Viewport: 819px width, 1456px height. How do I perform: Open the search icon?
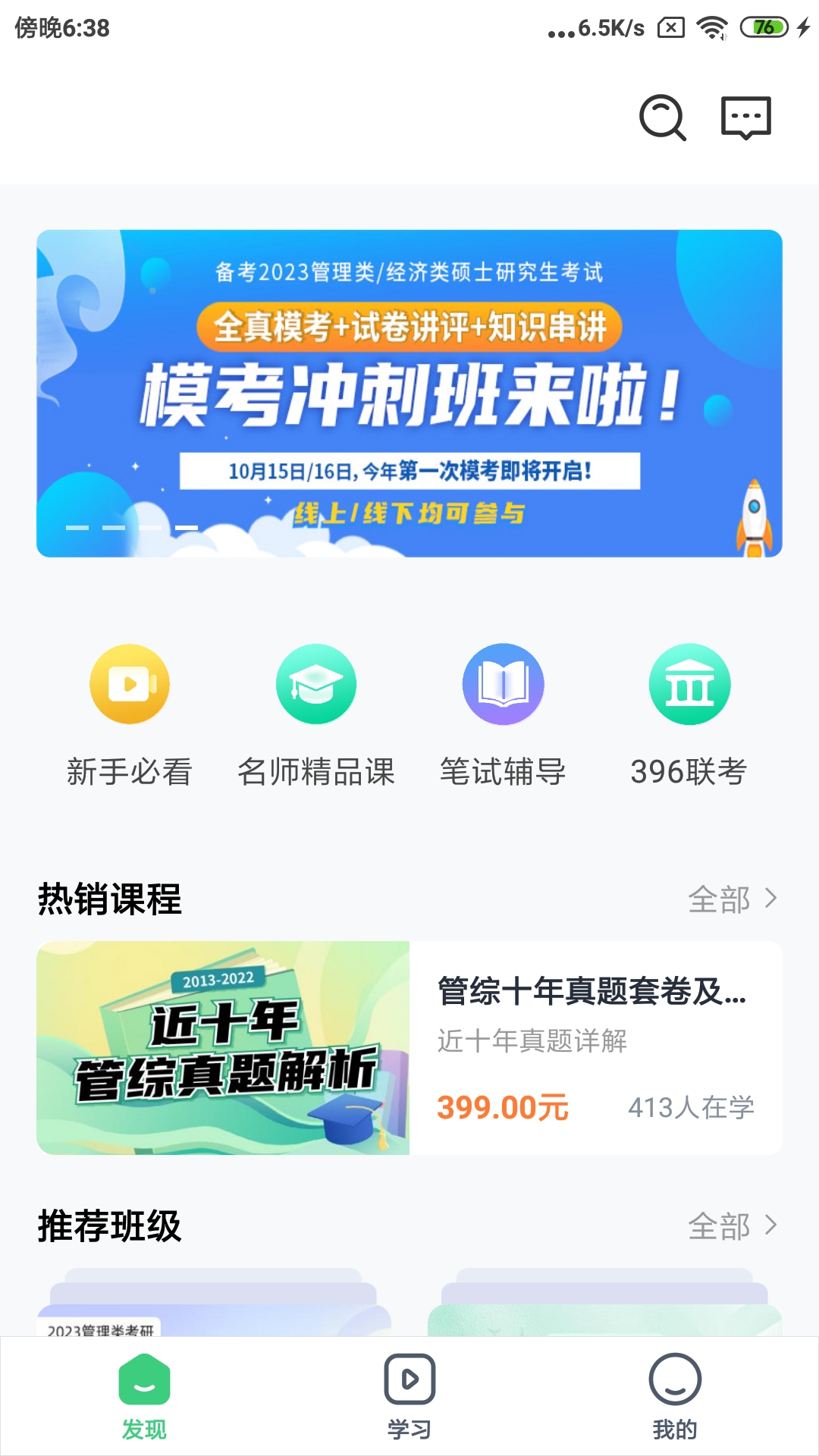click(663, 118)
